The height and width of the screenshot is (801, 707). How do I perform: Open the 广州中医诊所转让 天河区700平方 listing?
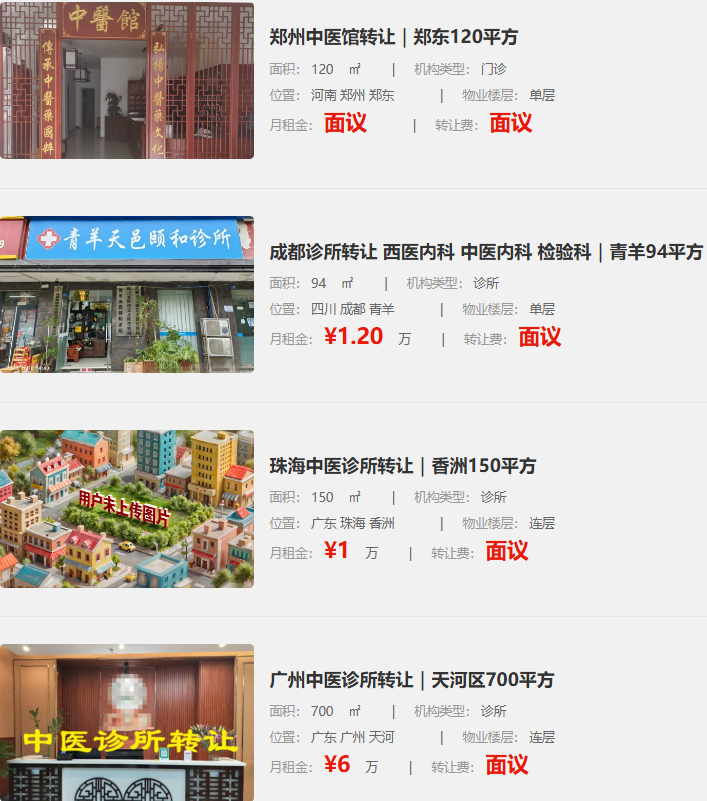pyautogui.click(x=412, y=680)
